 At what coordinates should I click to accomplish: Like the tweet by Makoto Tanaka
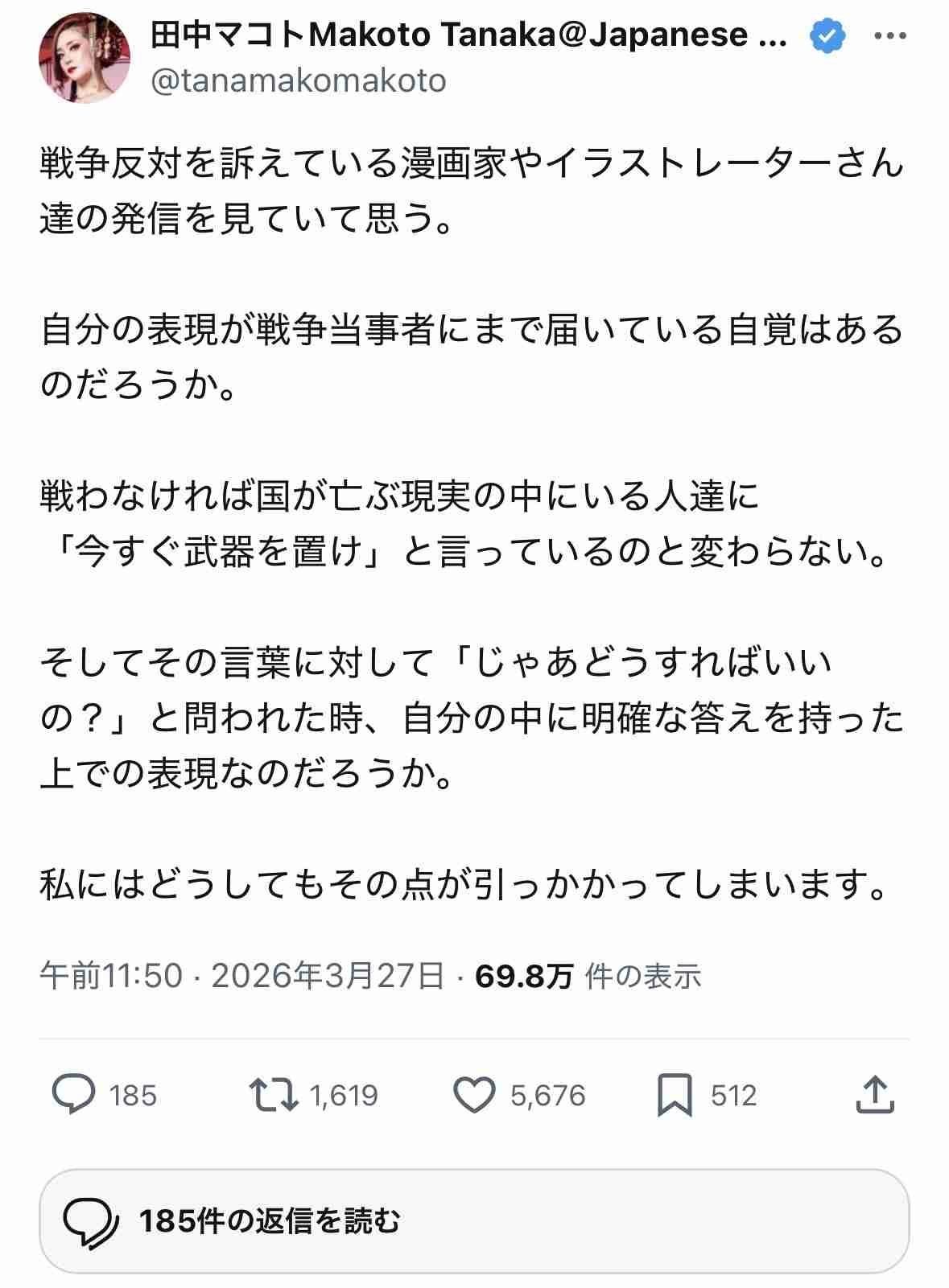(474, 1095)
